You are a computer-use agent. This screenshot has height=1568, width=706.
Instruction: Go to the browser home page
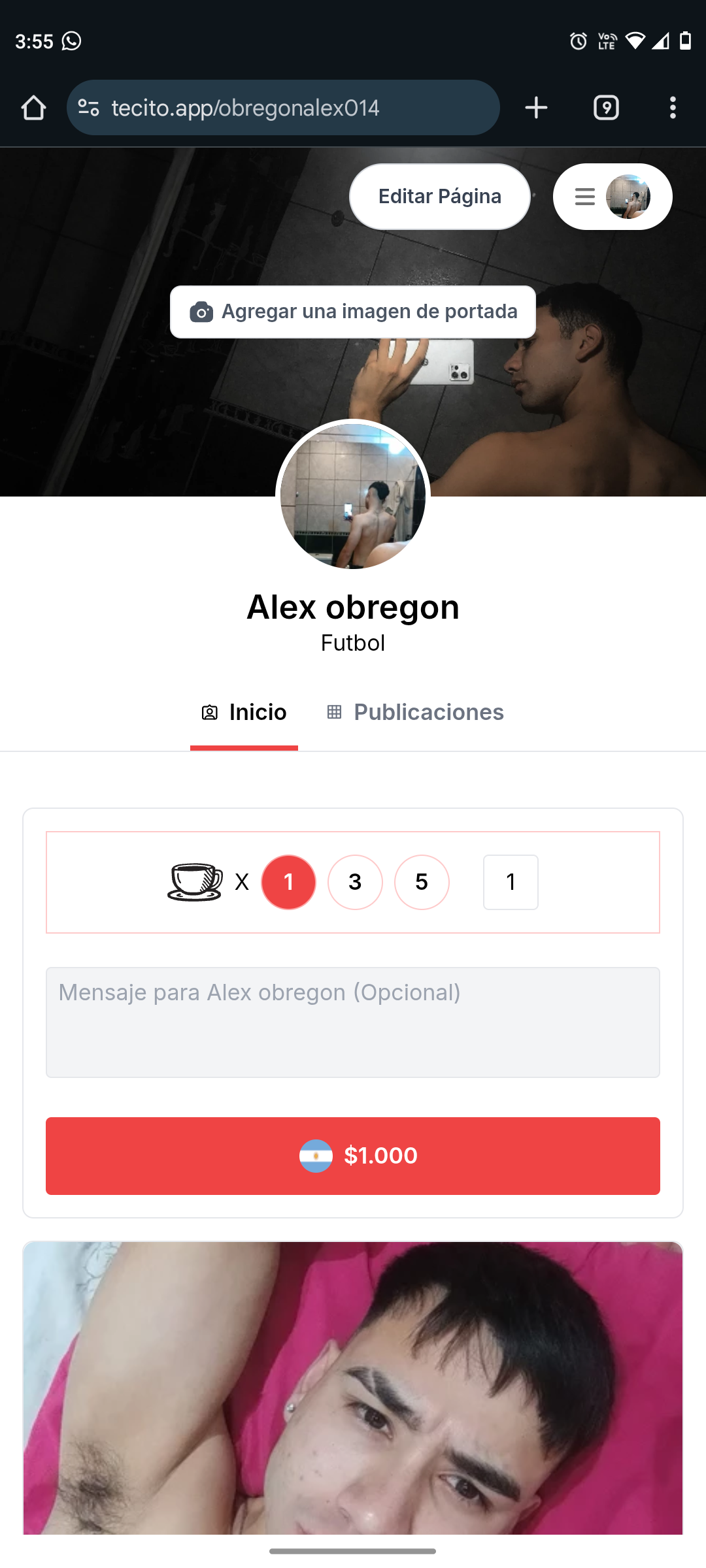33,108
